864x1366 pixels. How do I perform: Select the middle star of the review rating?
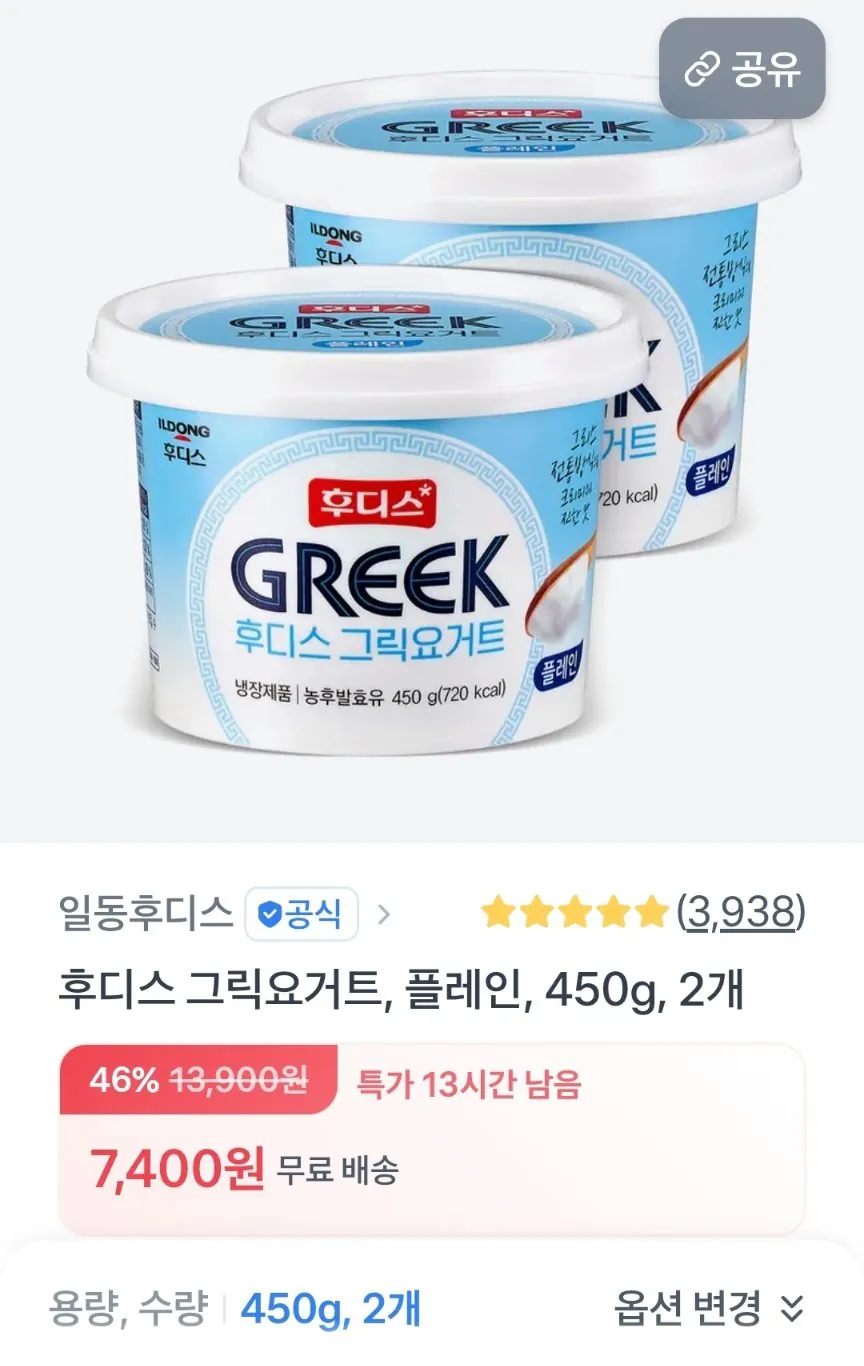tap(574, 910)
